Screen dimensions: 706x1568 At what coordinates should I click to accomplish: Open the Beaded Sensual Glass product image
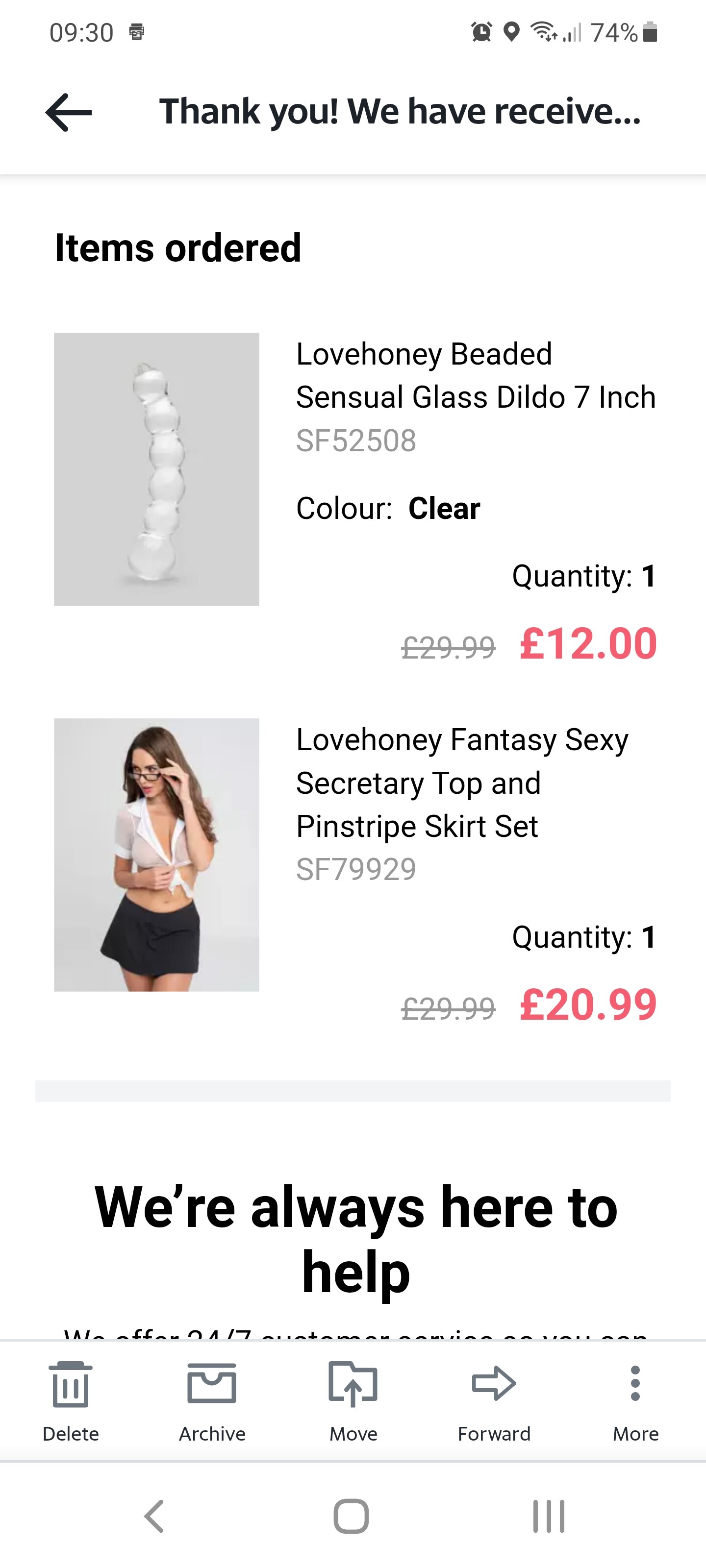156,469
